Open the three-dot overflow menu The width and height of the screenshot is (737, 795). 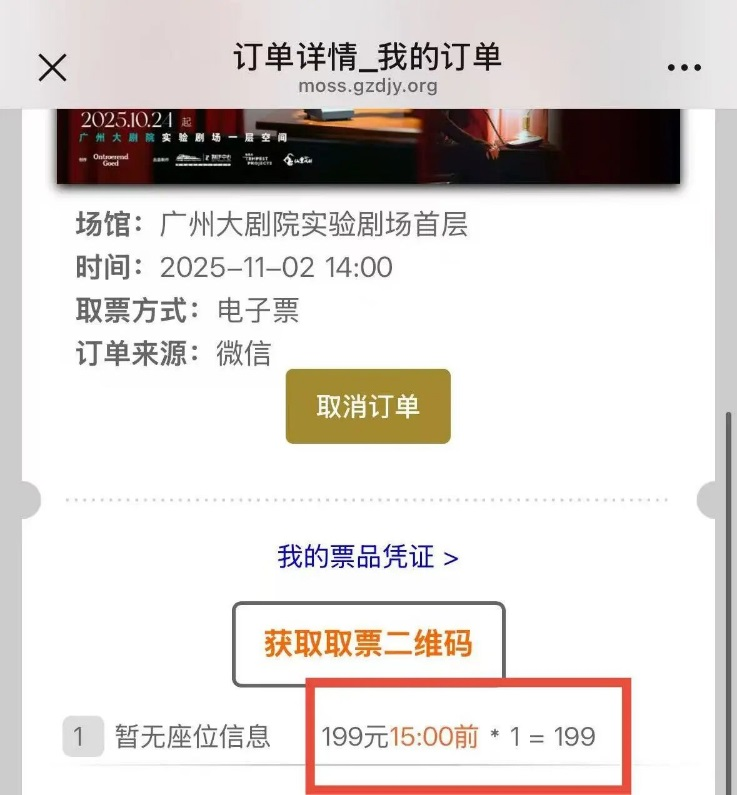tap(684, 68)
